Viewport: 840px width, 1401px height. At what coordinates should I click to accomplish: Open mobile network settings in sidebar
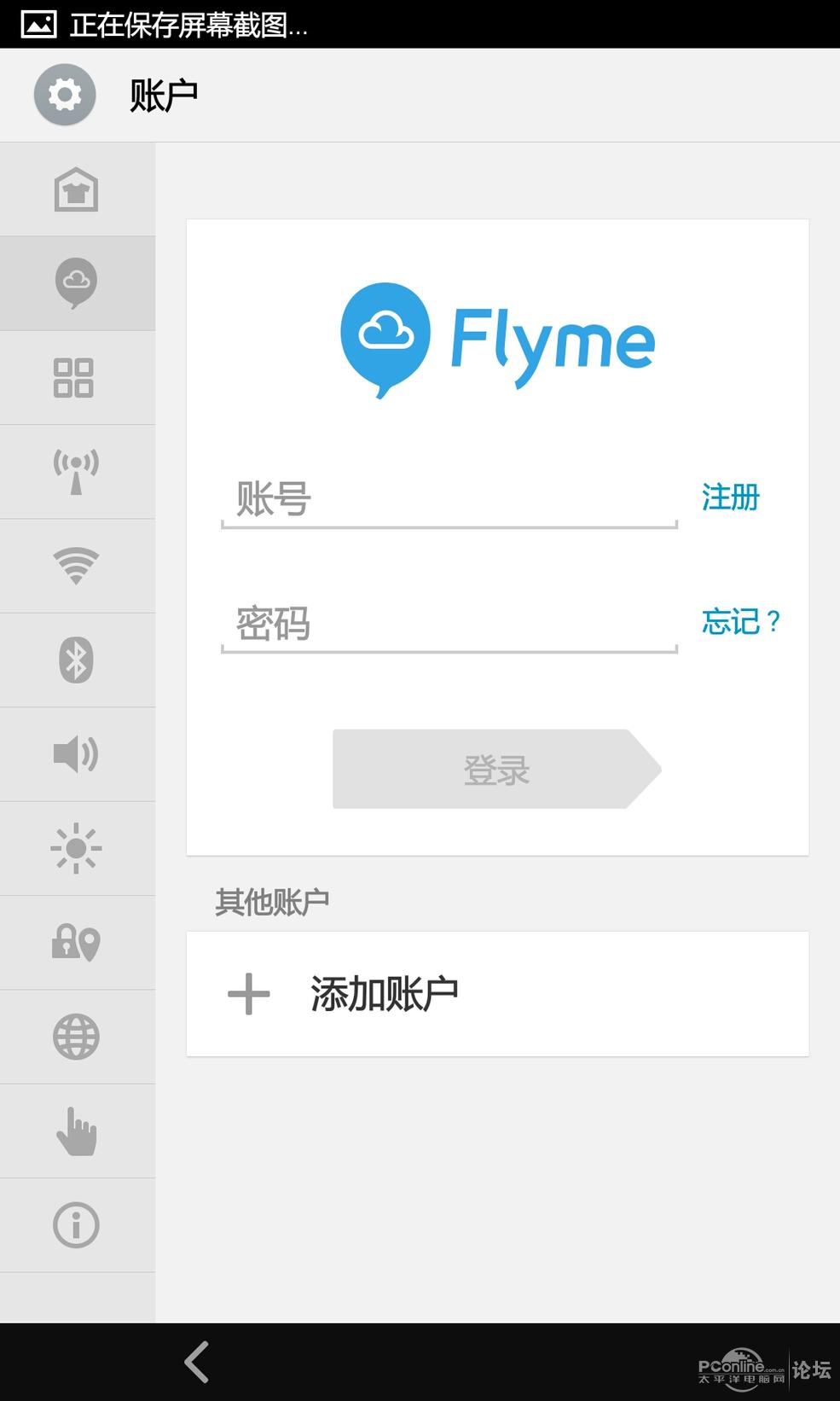pyautogui.click(x=76, y=472)
